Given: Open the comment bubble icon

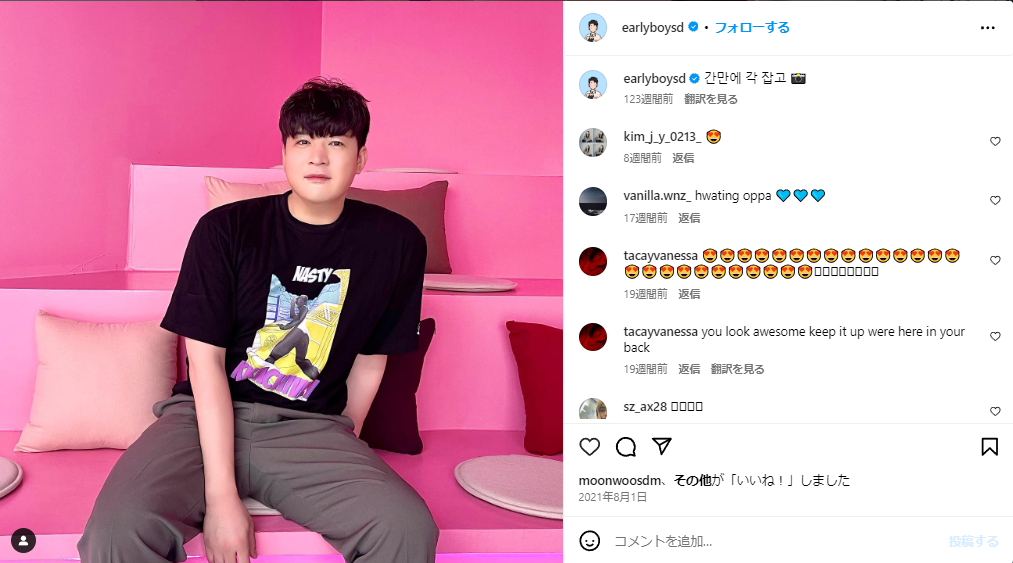Looking at the screenshot, I should (626, 447).
